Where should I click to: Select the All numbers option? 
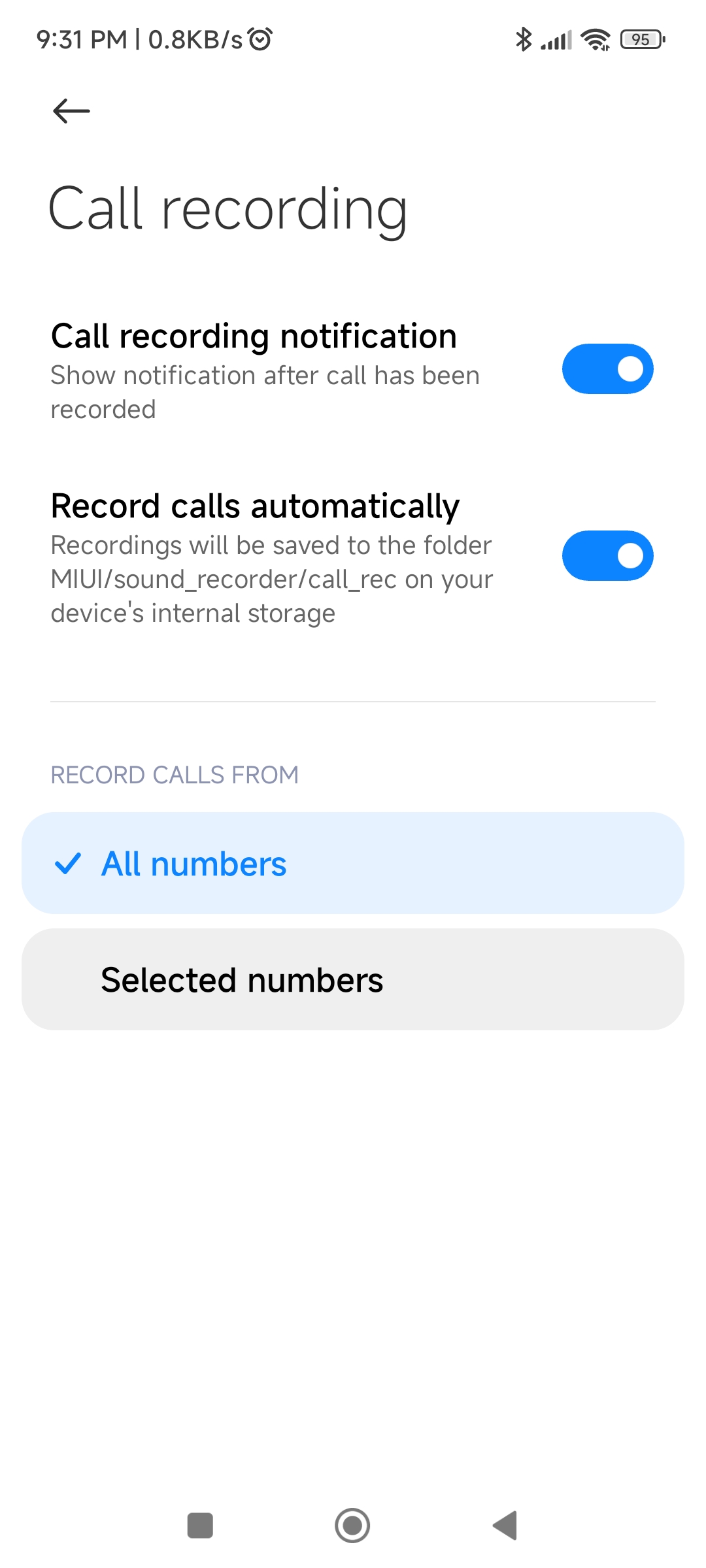353,863
